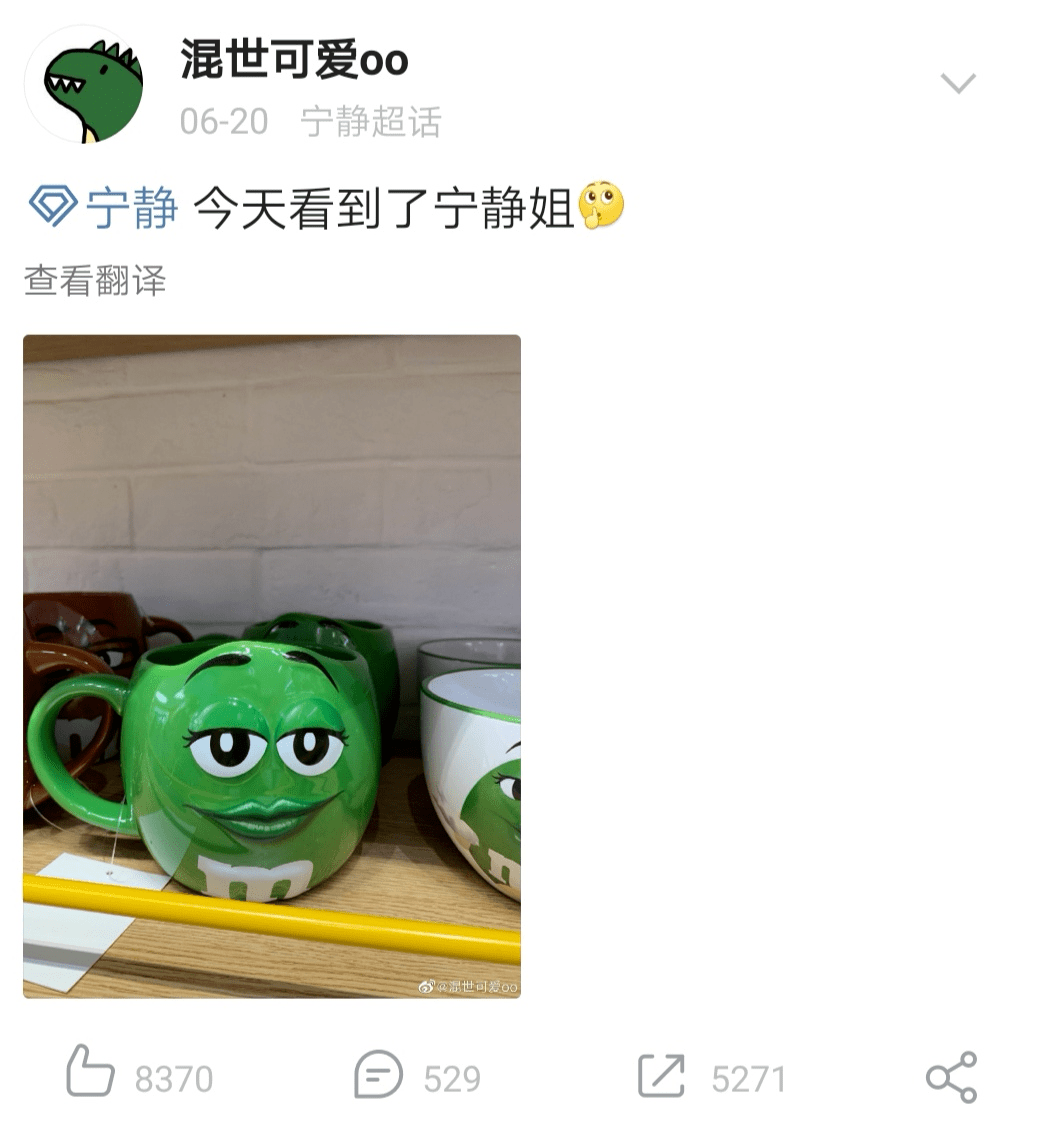Share this post externally
Screen dimensions: 1060x1140
click(x=951, y=1077)
